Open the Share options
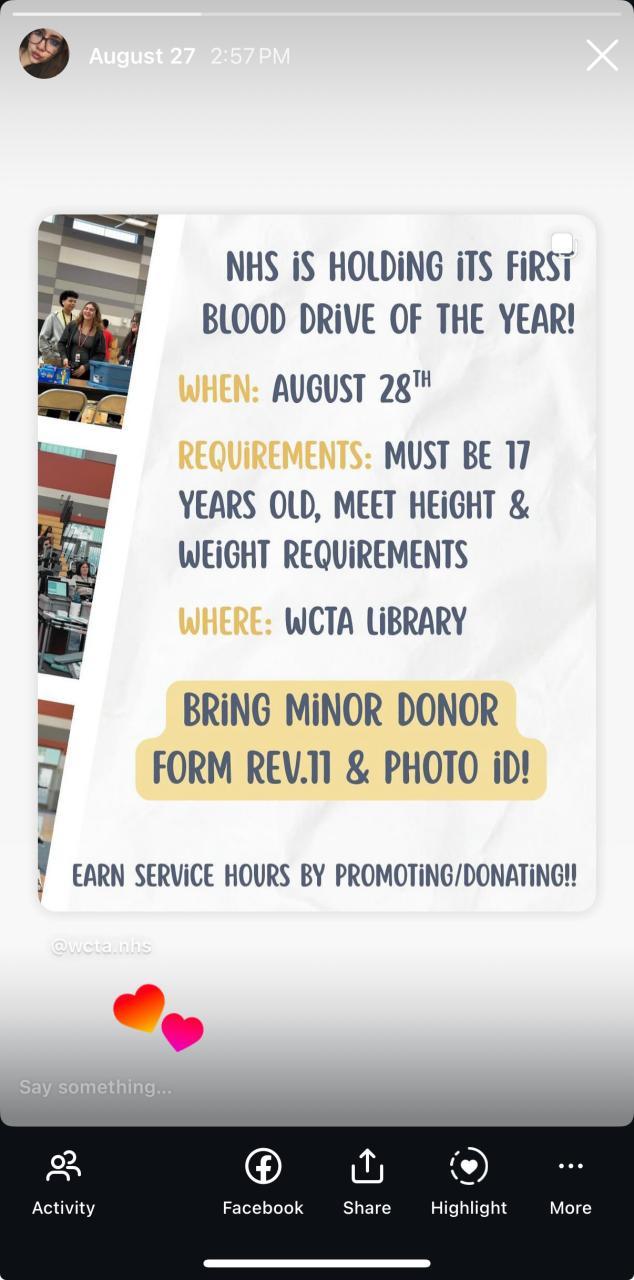 coord(367,1183)
